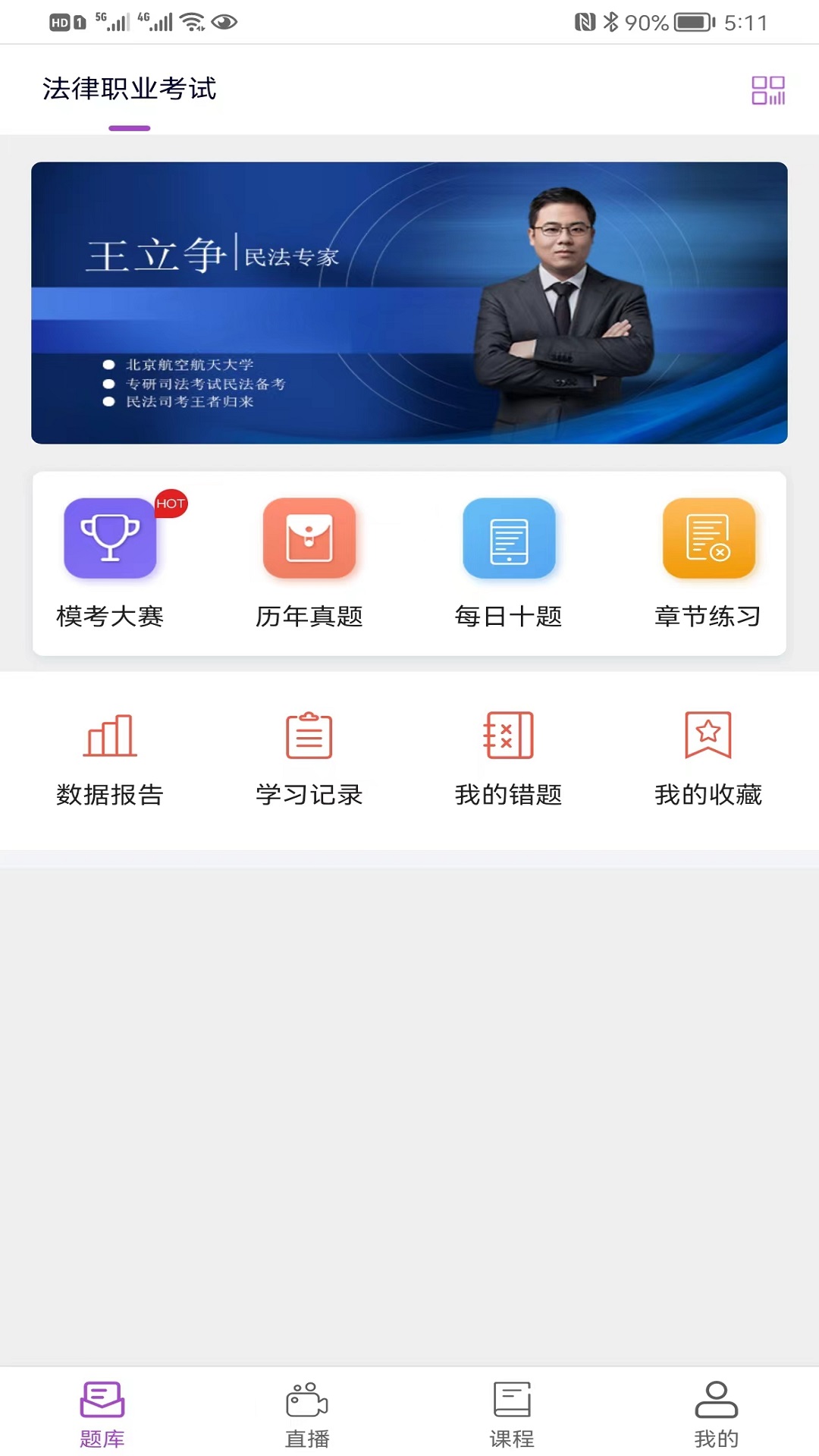The height and width of the screenshot is (1456, 819).
Task: Select the 历年真题 envelope icon
Action: [x=309, y=538]
